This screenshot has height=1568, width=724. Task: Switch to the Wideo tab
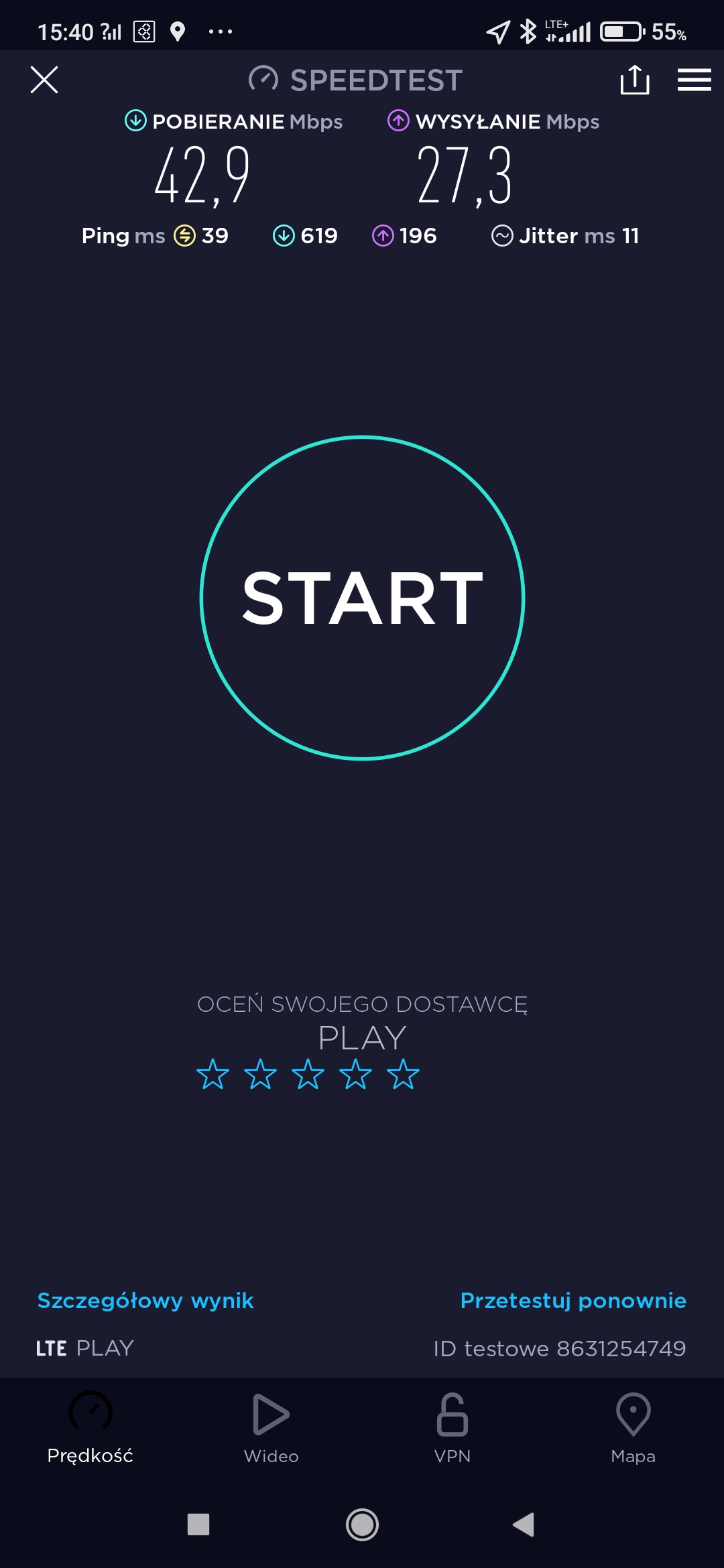point(271,1427)
